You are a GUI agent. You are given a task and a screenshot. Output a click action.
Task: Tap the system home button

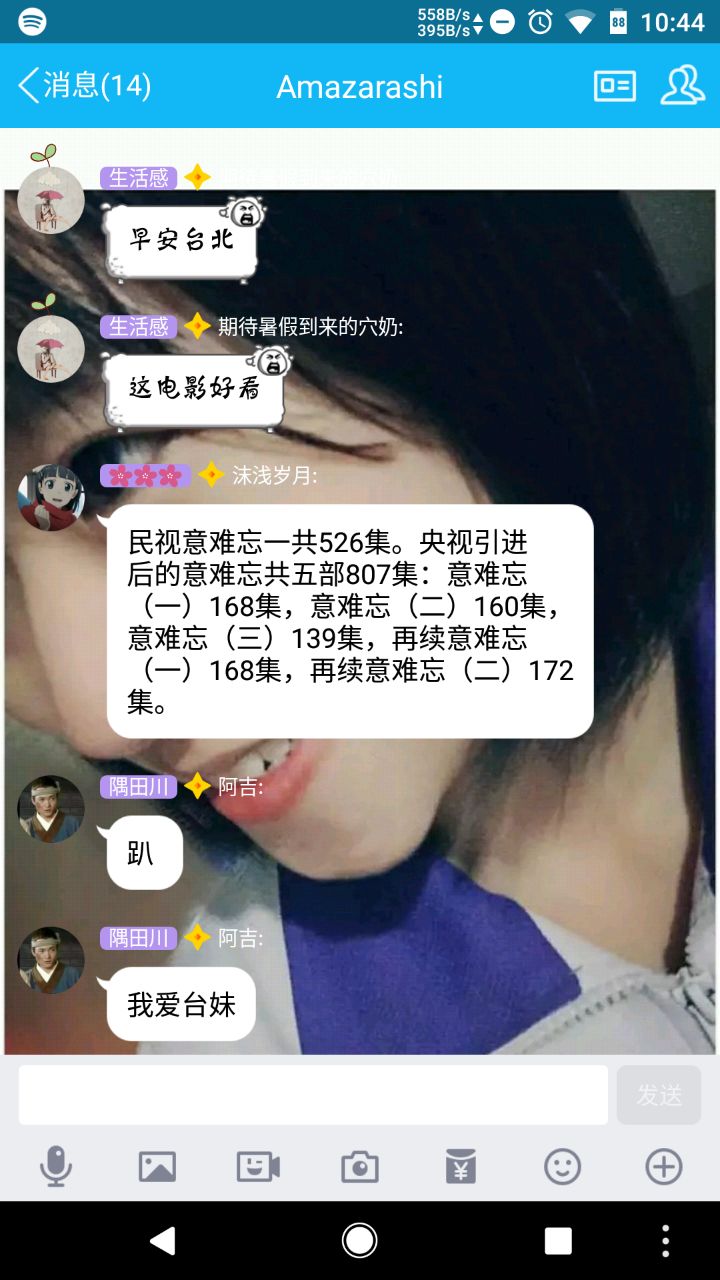pos(360,1240)
